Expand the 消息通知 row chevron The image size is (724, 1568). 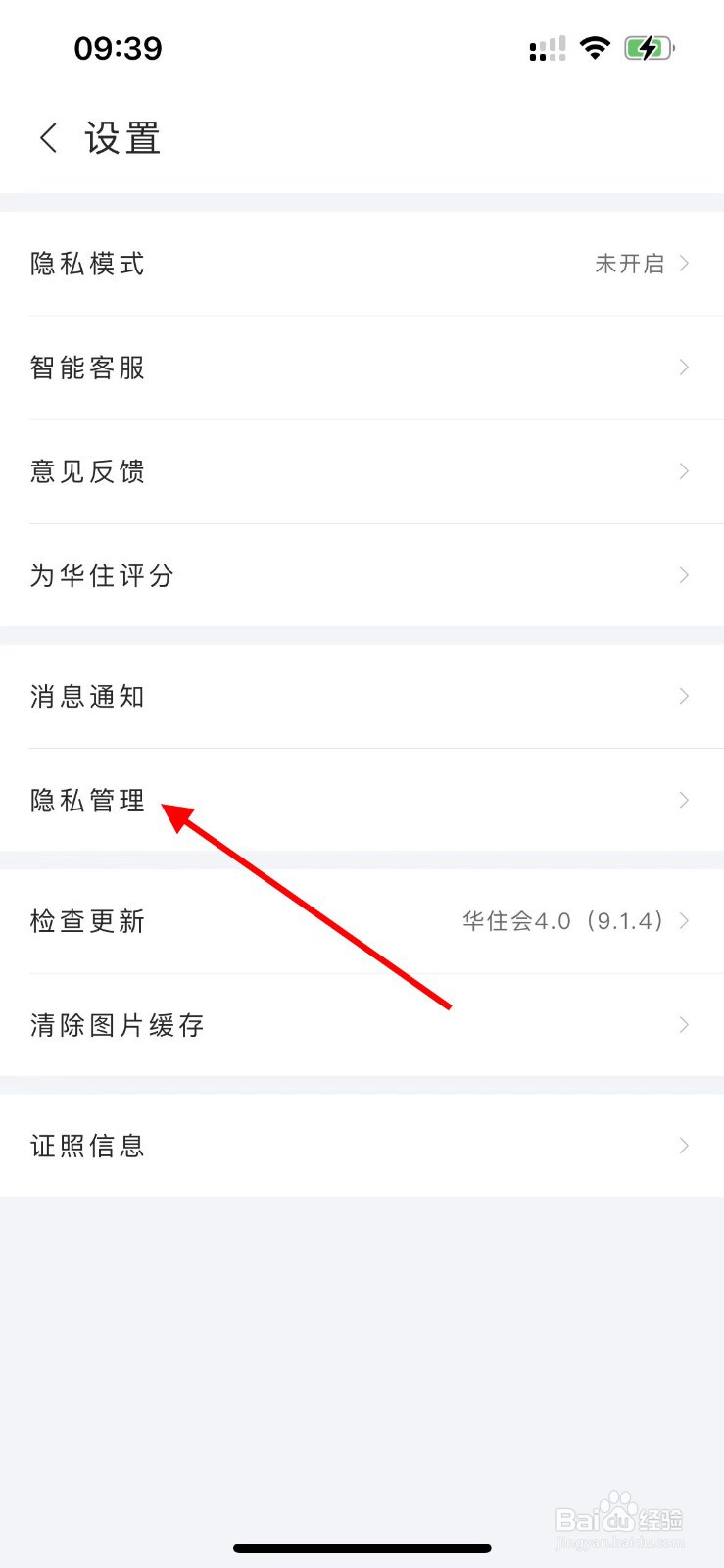point(683,696)
